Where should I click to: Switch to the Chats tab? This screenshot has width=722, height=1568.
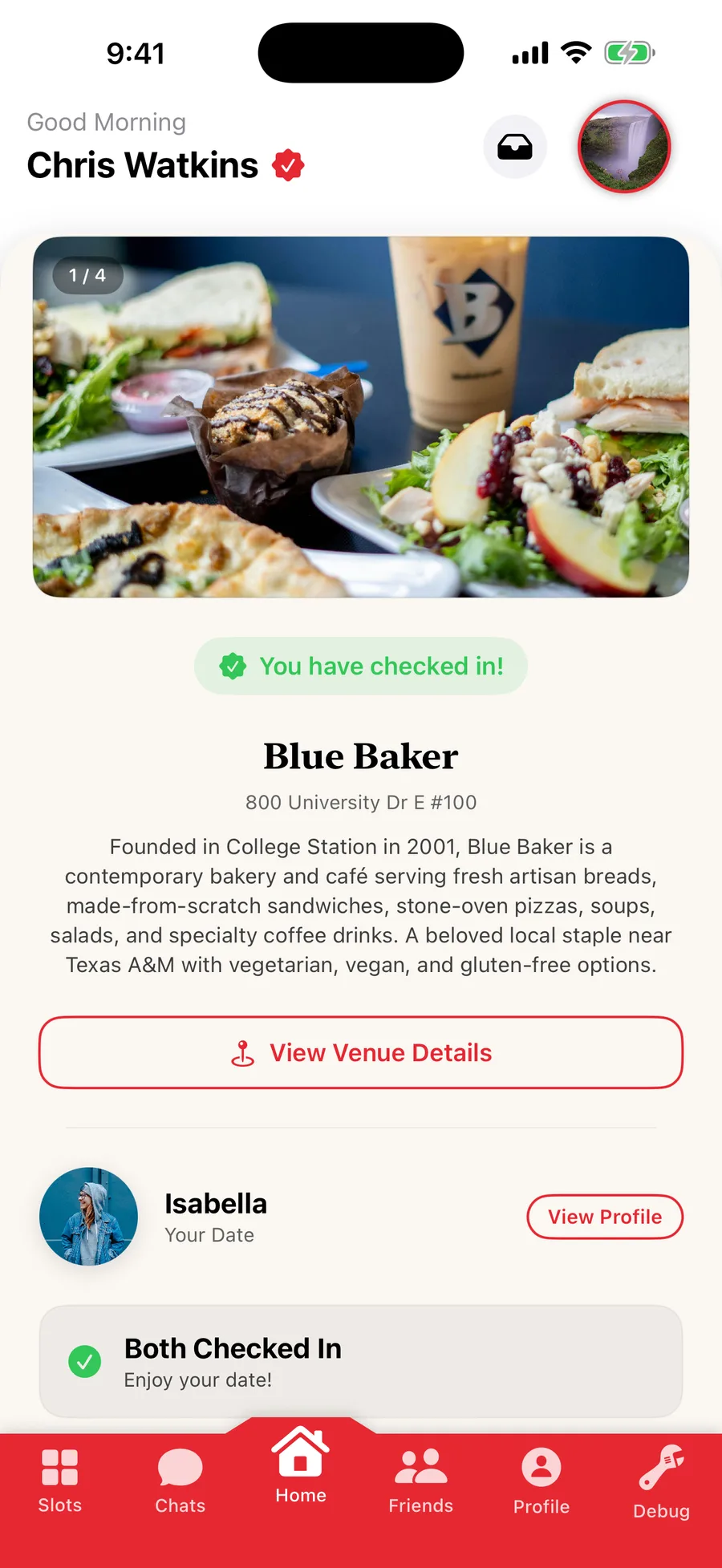tap(180, 1481)
